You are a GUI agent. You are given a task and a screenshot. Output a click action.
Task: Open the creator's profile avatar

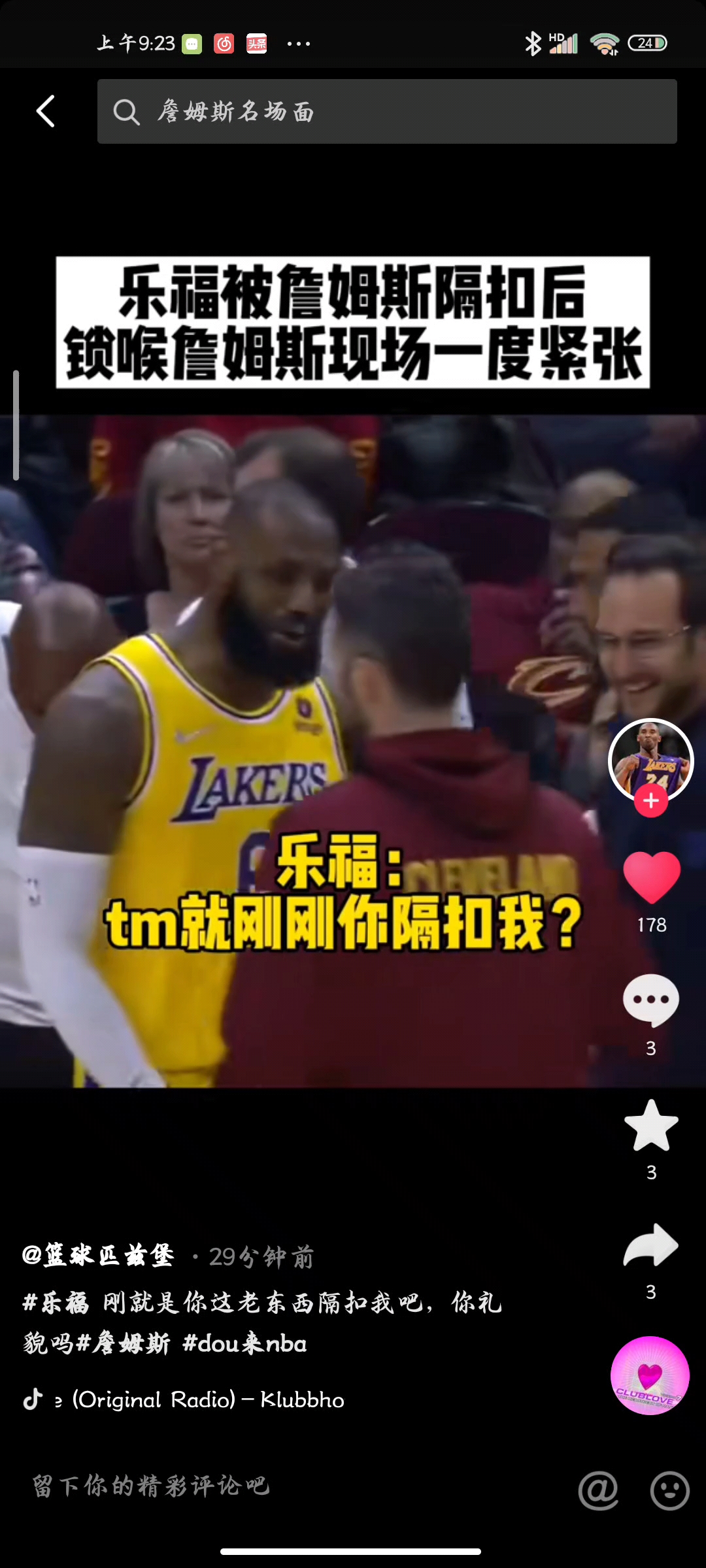click(x=650, y=759)
